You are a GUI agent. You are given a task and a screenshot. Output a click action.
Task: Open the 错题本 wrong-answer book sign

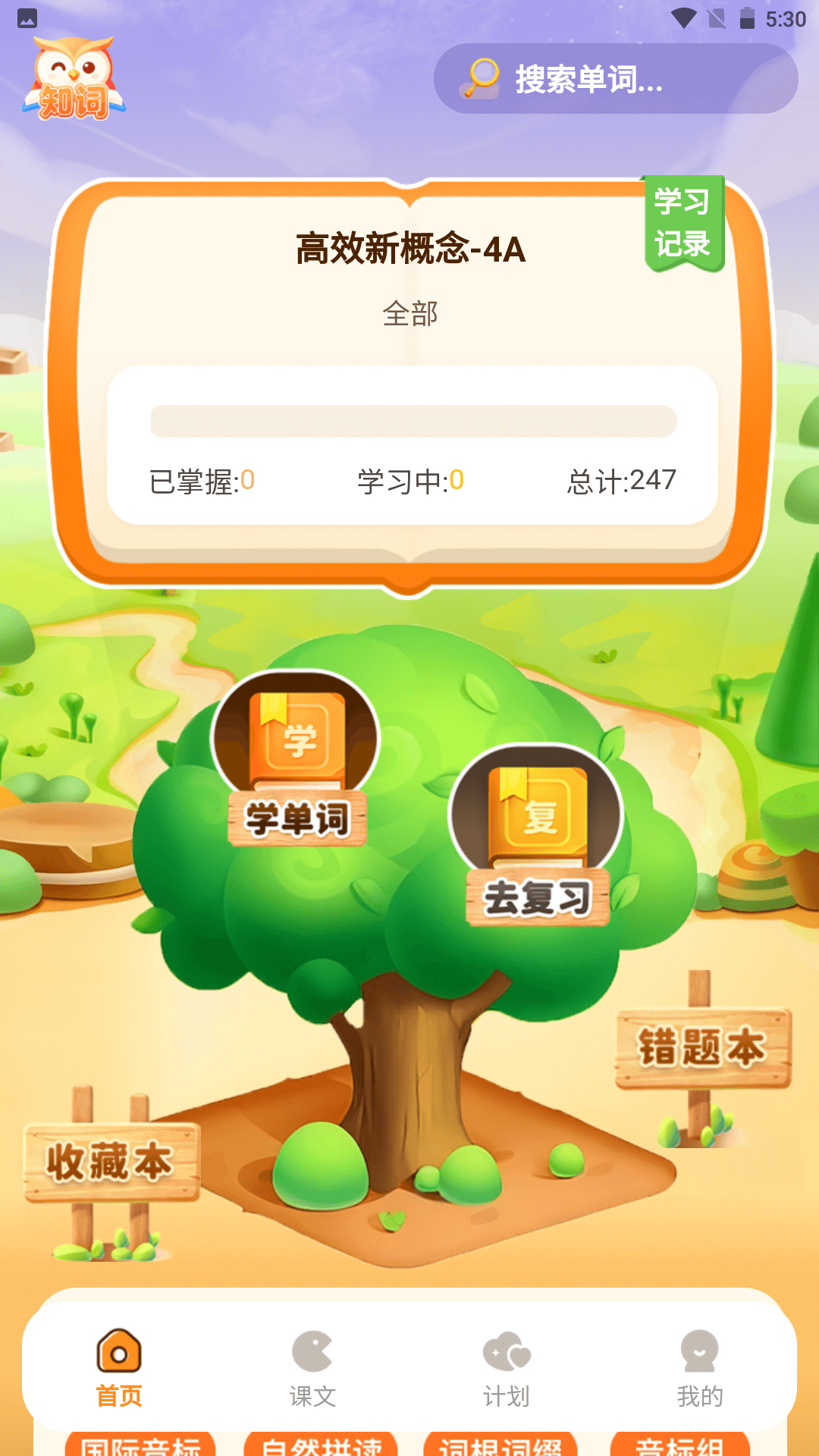pos(702,1048)
